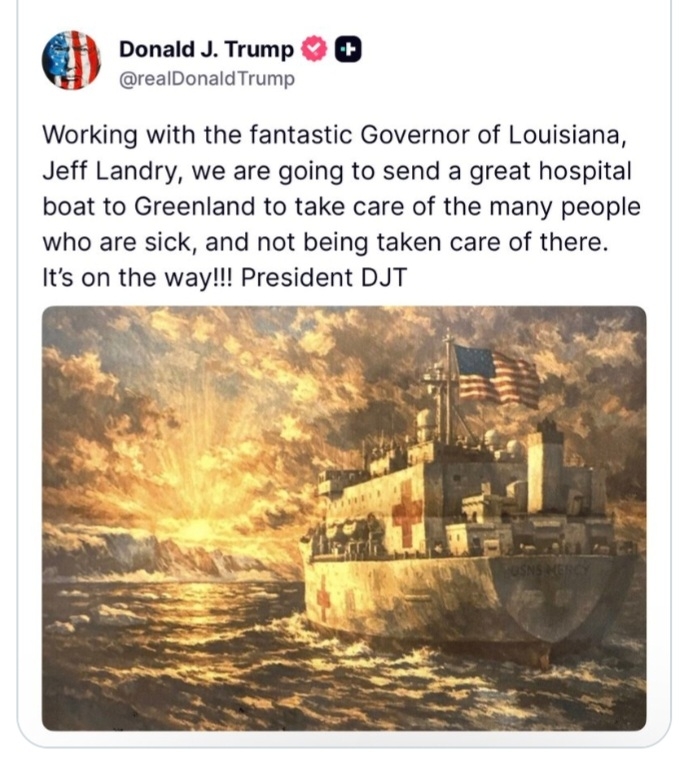Tap the Donald J. Trump display name
This screenshot has width=689, height=776.
[206, 48]
